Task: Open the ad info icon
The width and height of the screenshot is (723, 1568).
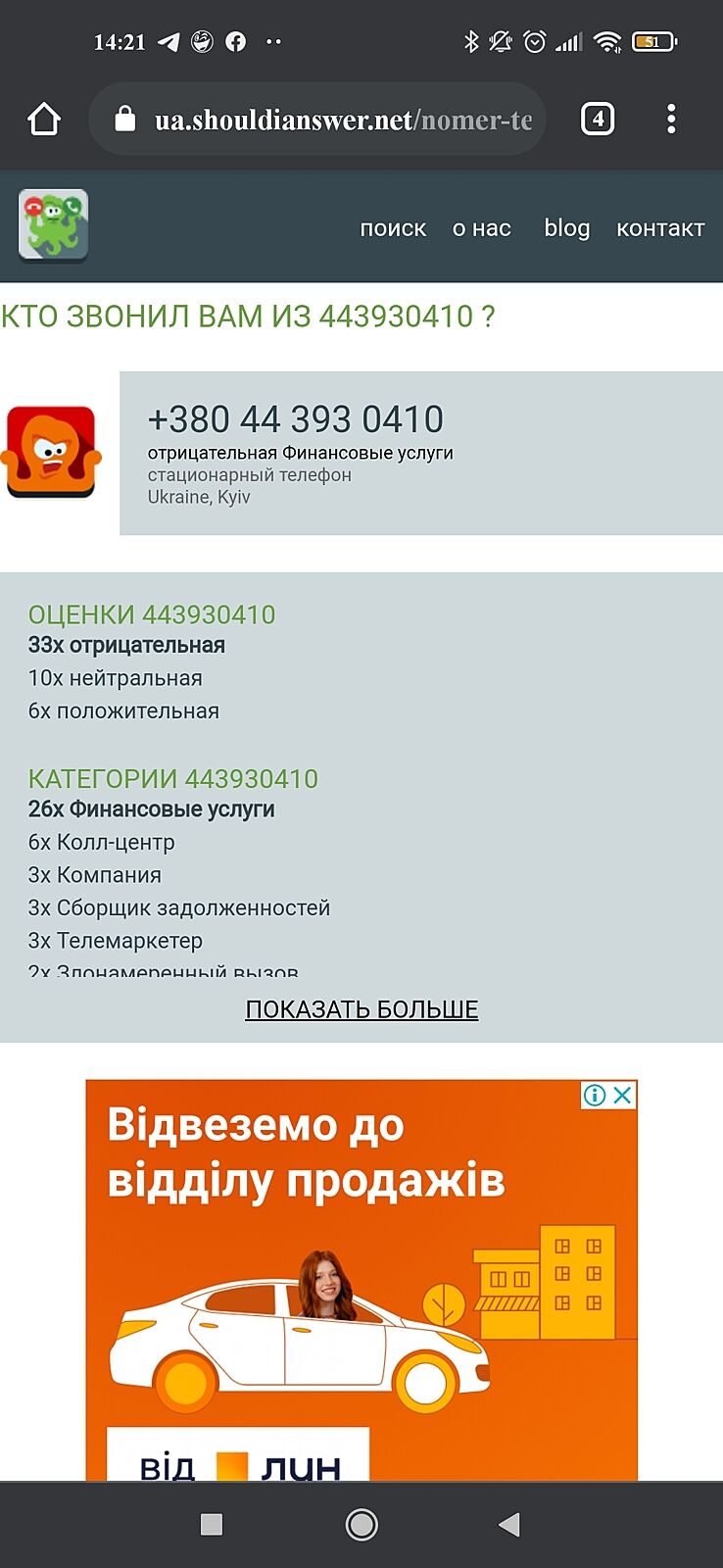Action: click(595, 1096)
